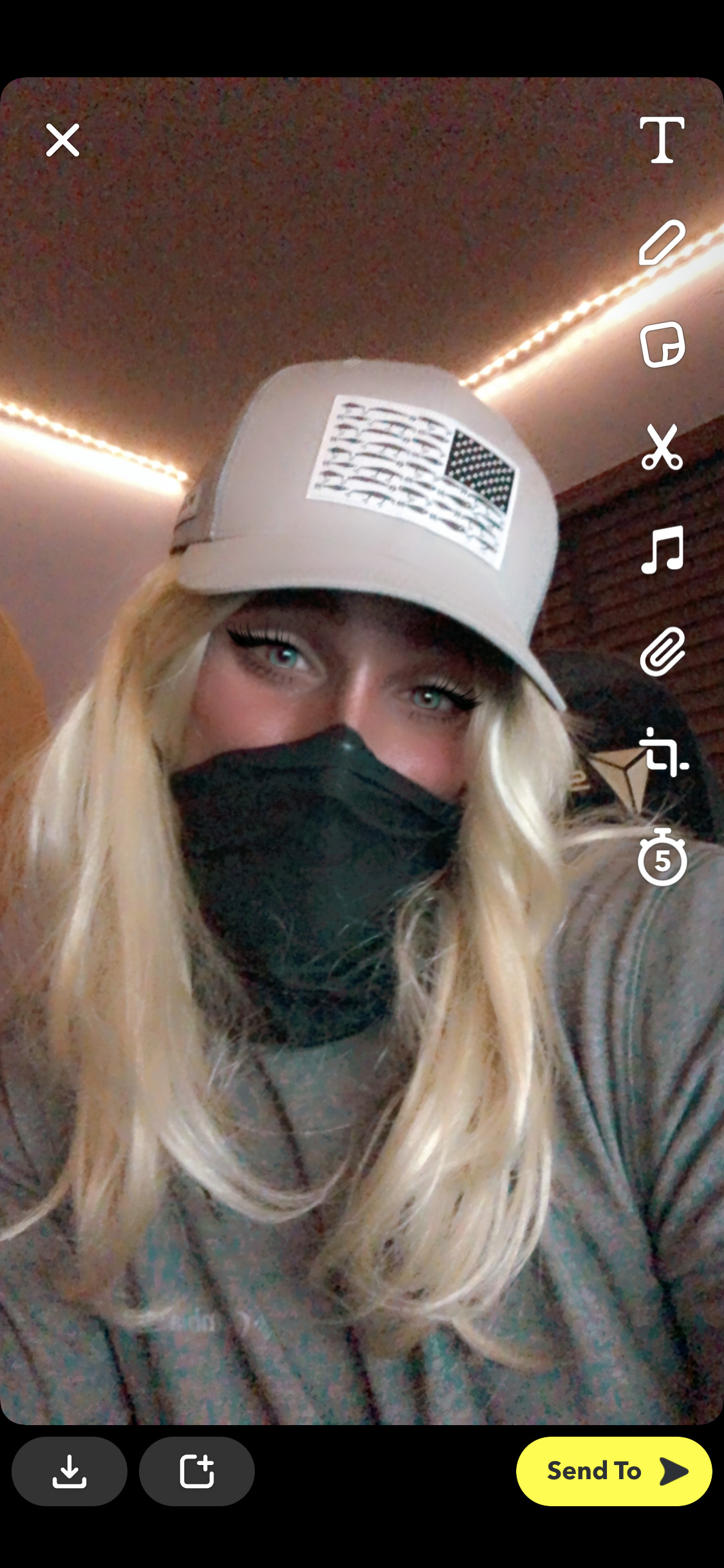The height and width of the screenshot is (1568, 724).
Task: Open the crop tool
Action: point(664,752)
